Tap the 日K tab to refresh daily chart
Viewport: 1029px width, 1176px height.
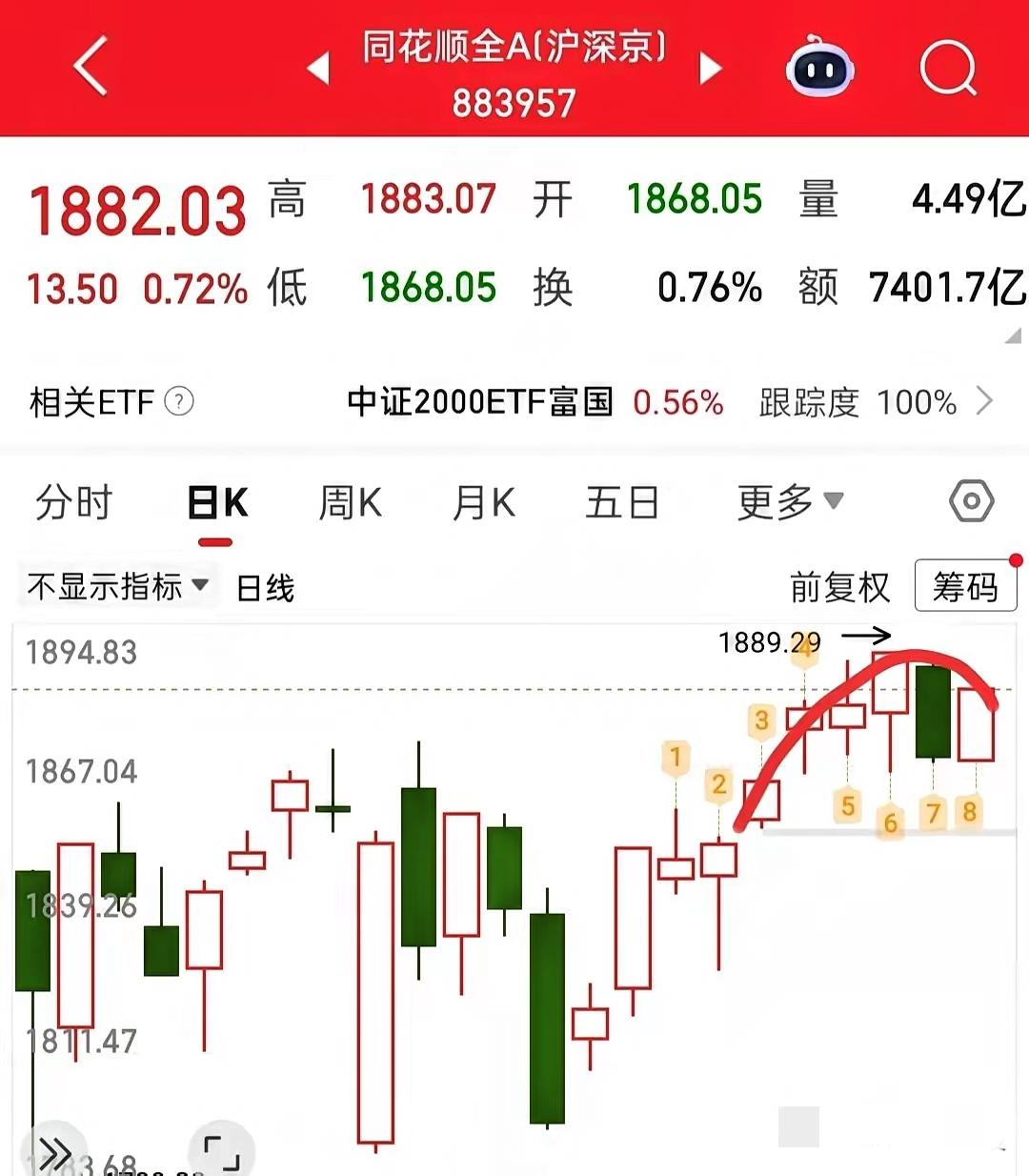pos(215,501)
